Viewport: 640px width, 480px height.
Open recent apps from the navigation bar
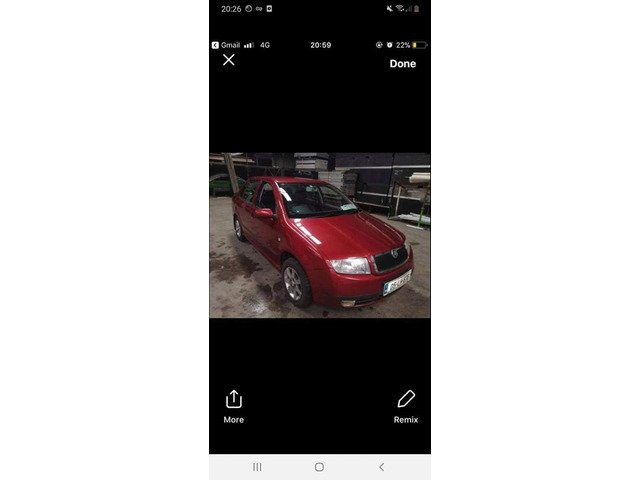(x=257, y=467)
